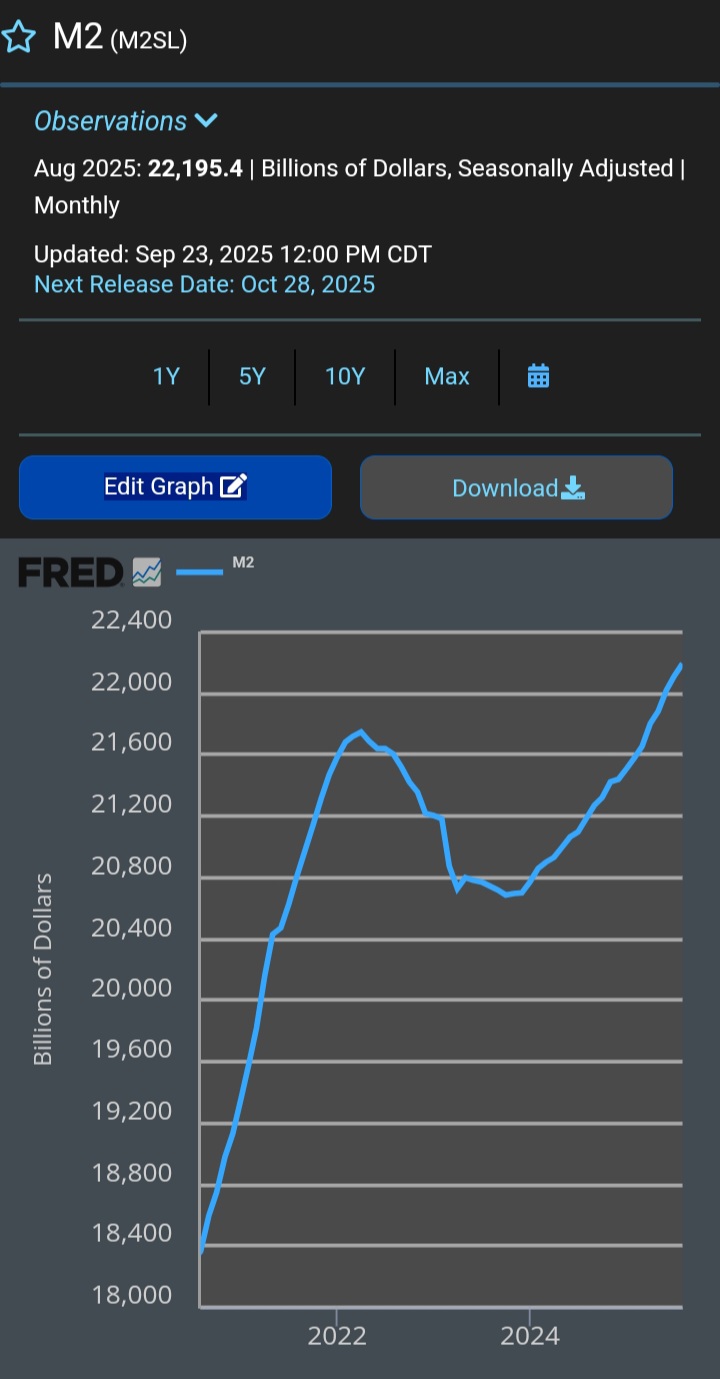
Task: Tap the Edit Graph button
Action: coord(175,487)
